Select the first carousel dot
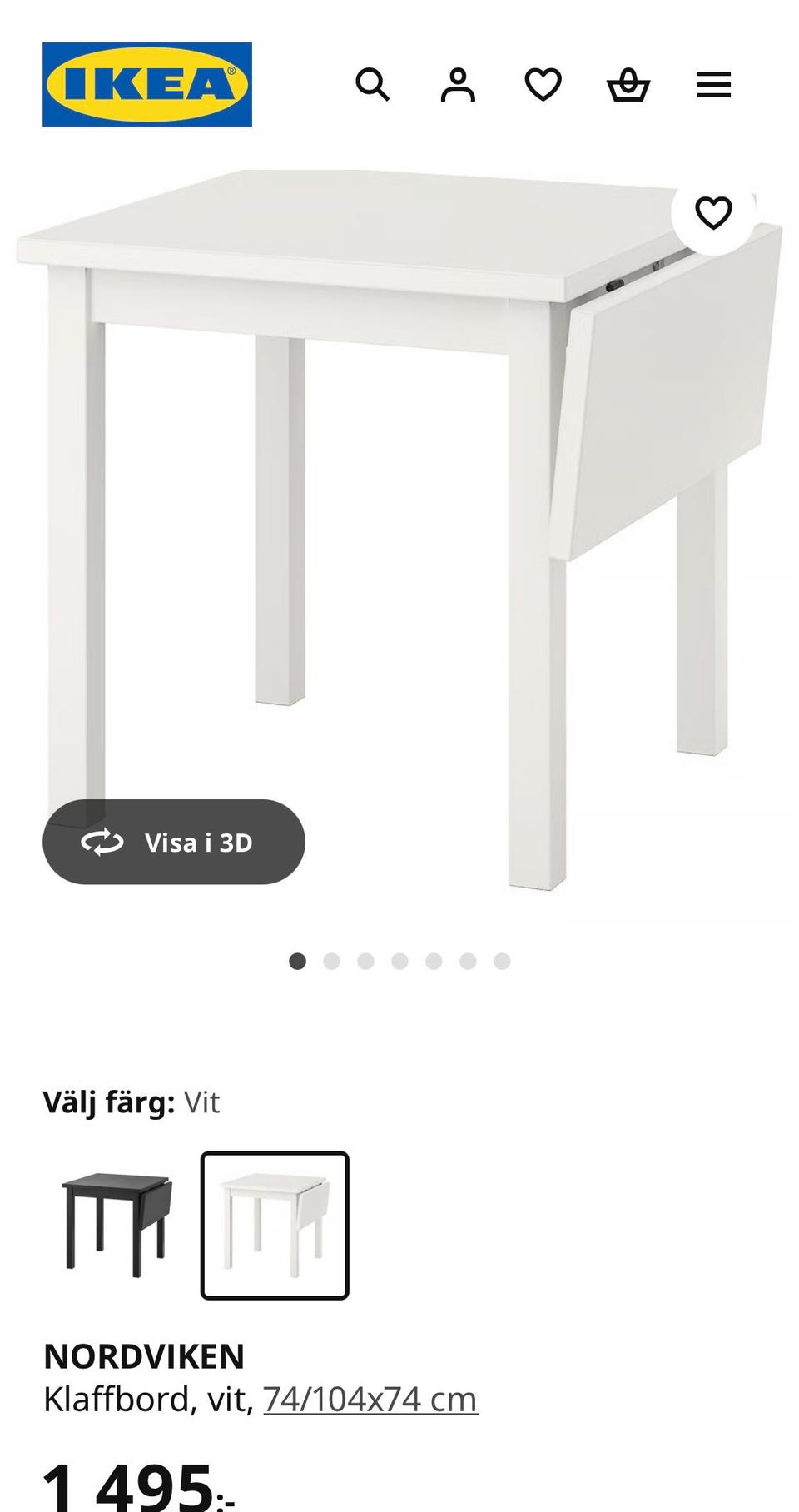799x1512 pixels. point(297,962)
